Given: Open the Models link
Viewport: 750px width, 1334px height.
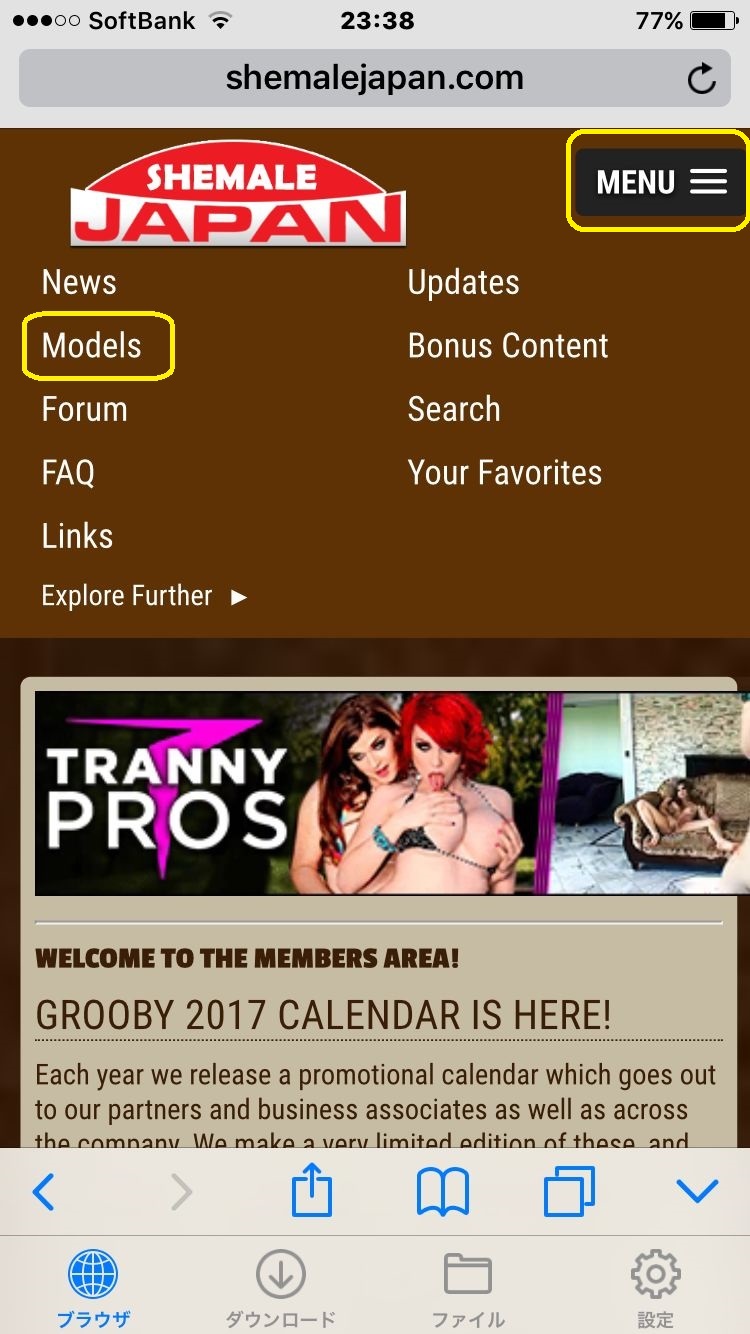Looking at the screenshot, I should tap(92, 346).
